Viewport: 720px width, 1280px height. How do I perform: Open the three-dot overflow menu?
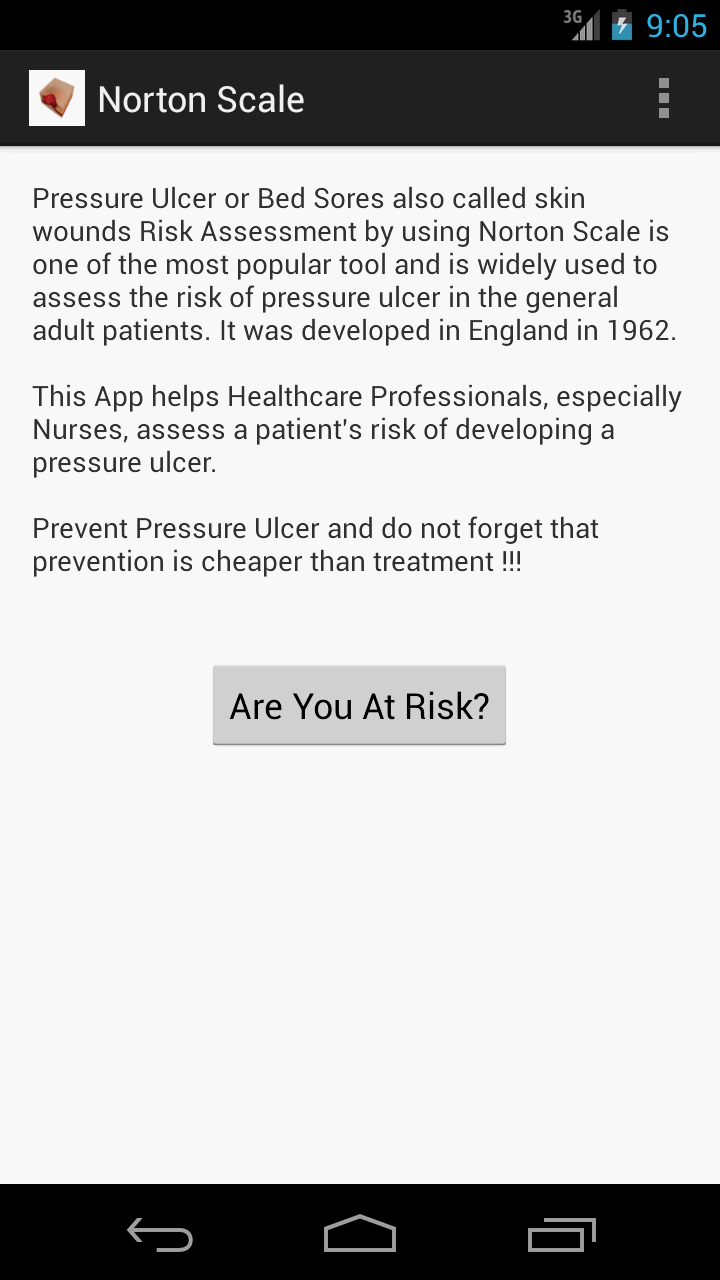tap(663, 98)
